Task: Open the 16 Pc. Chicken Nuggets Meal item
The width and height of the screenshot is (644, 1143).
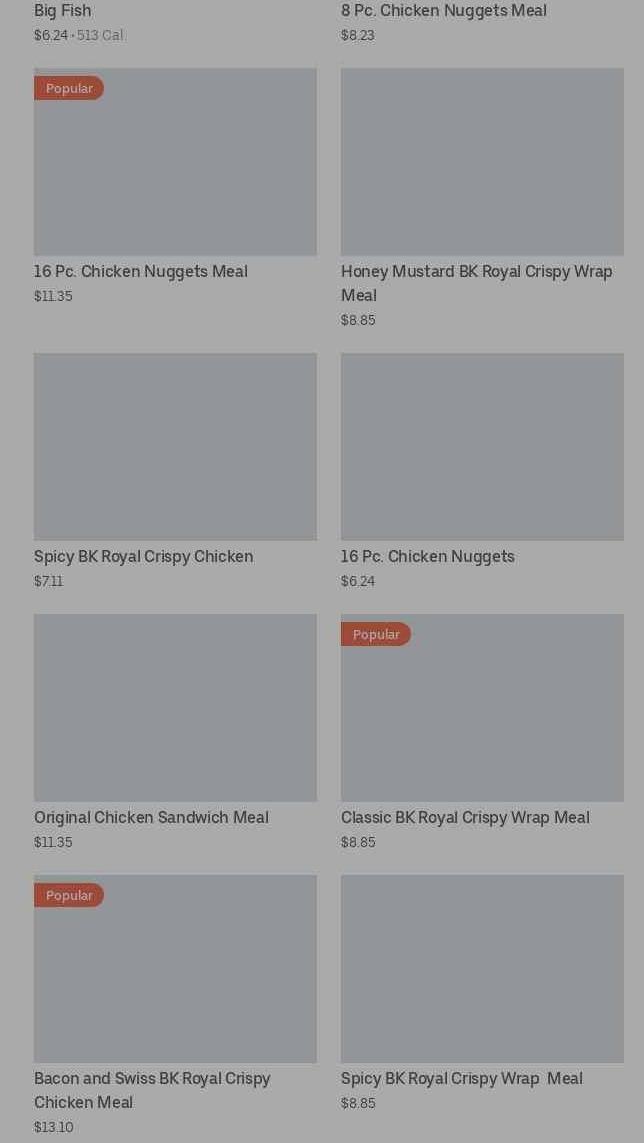Action: (175, 162)
